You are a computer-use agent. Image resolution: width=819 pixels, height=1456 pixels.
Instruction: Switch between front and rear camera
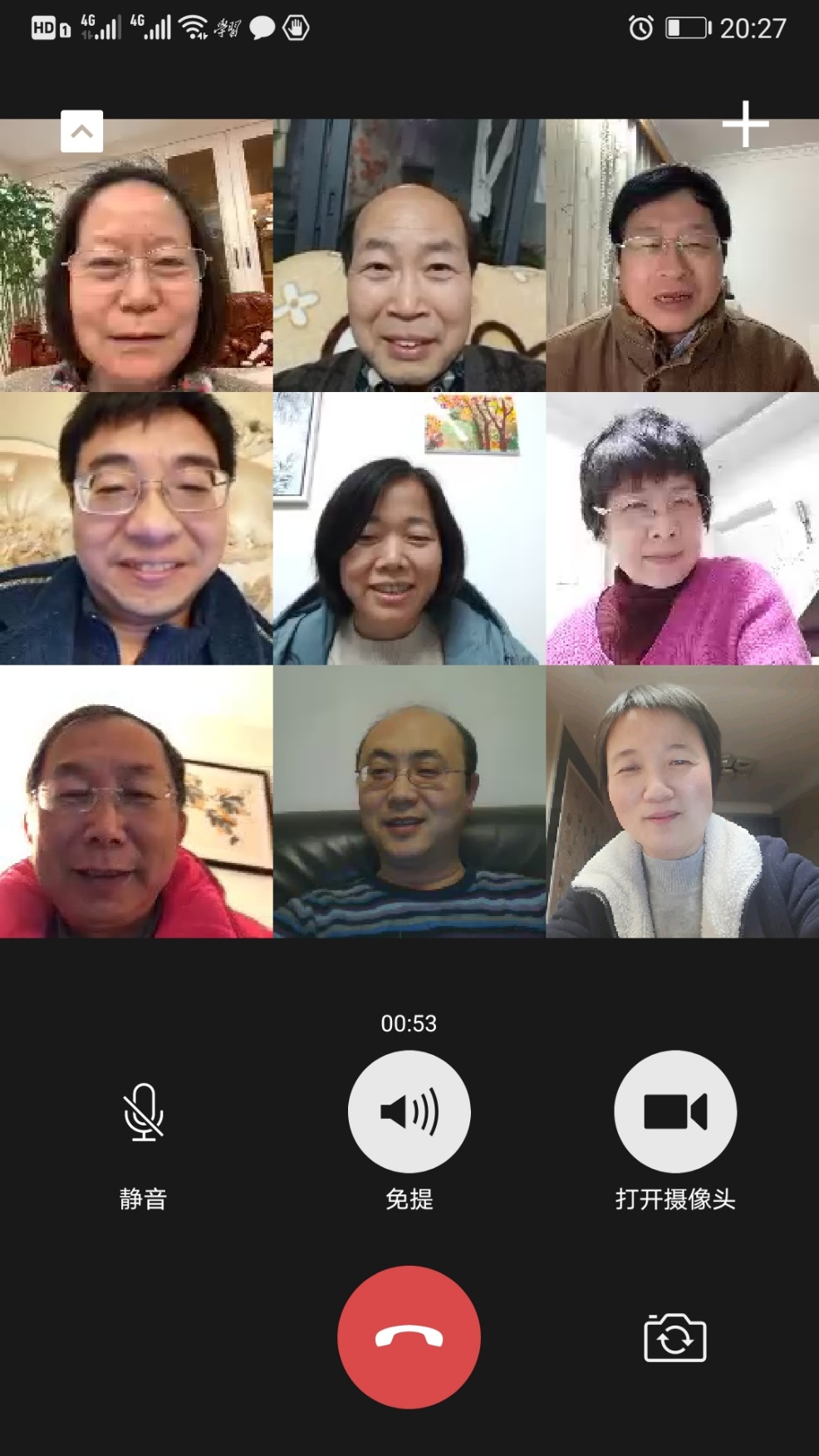coord(674,1337)
